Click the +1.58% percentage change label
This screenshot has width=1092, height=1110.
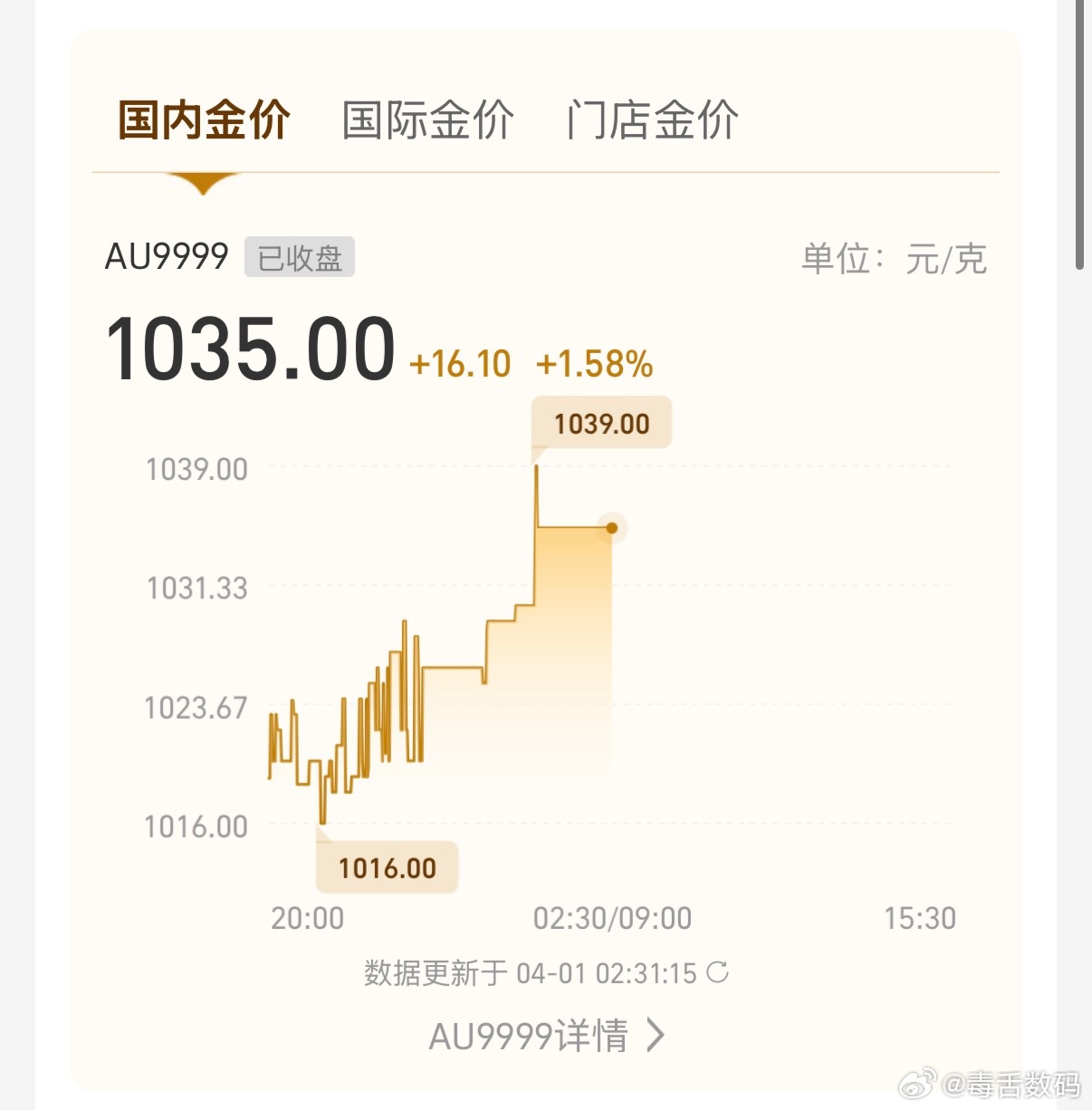pyautogui.click(x=595, y=363)
